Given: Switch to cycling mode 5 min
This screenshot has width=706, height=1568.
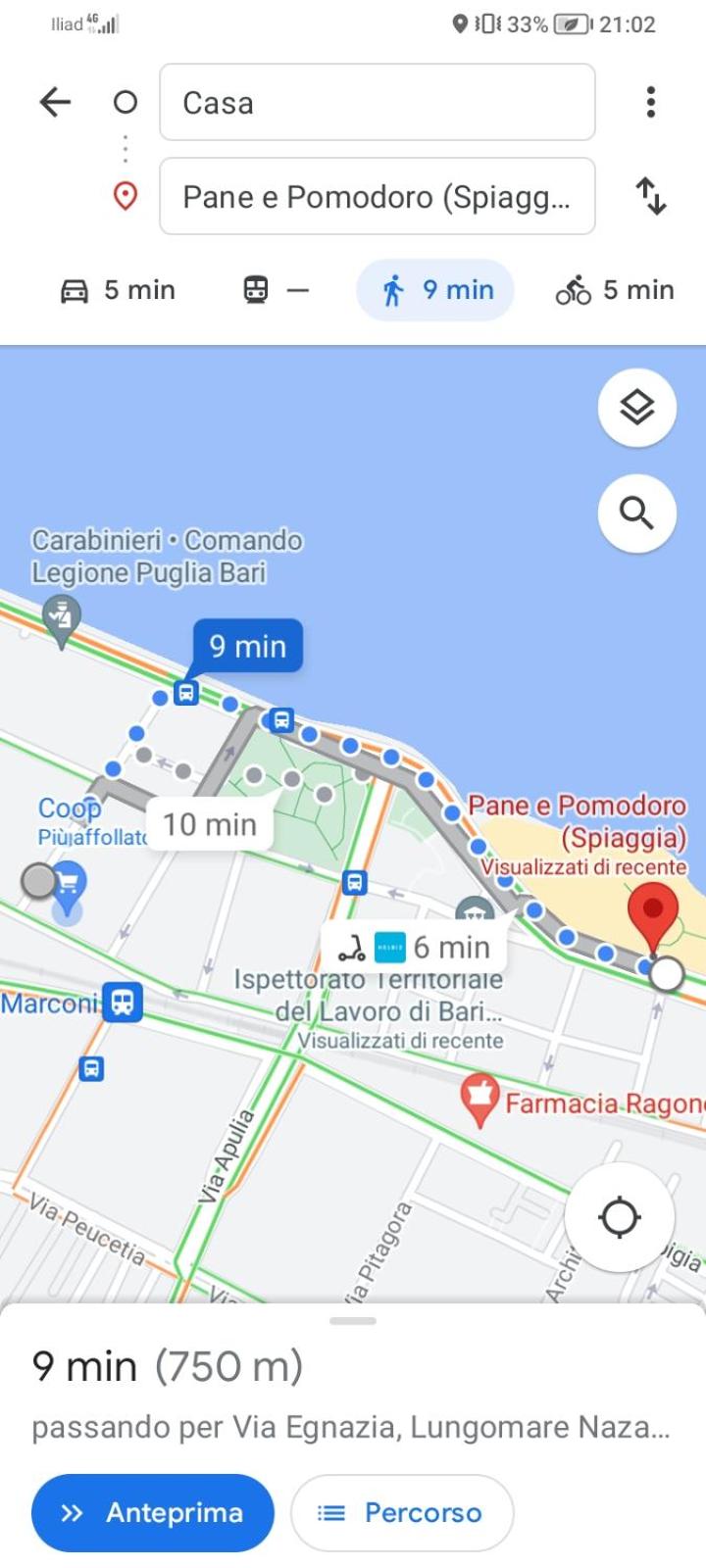Looking at the screenshot, I should pyautogui.click(x=615, y=290).
